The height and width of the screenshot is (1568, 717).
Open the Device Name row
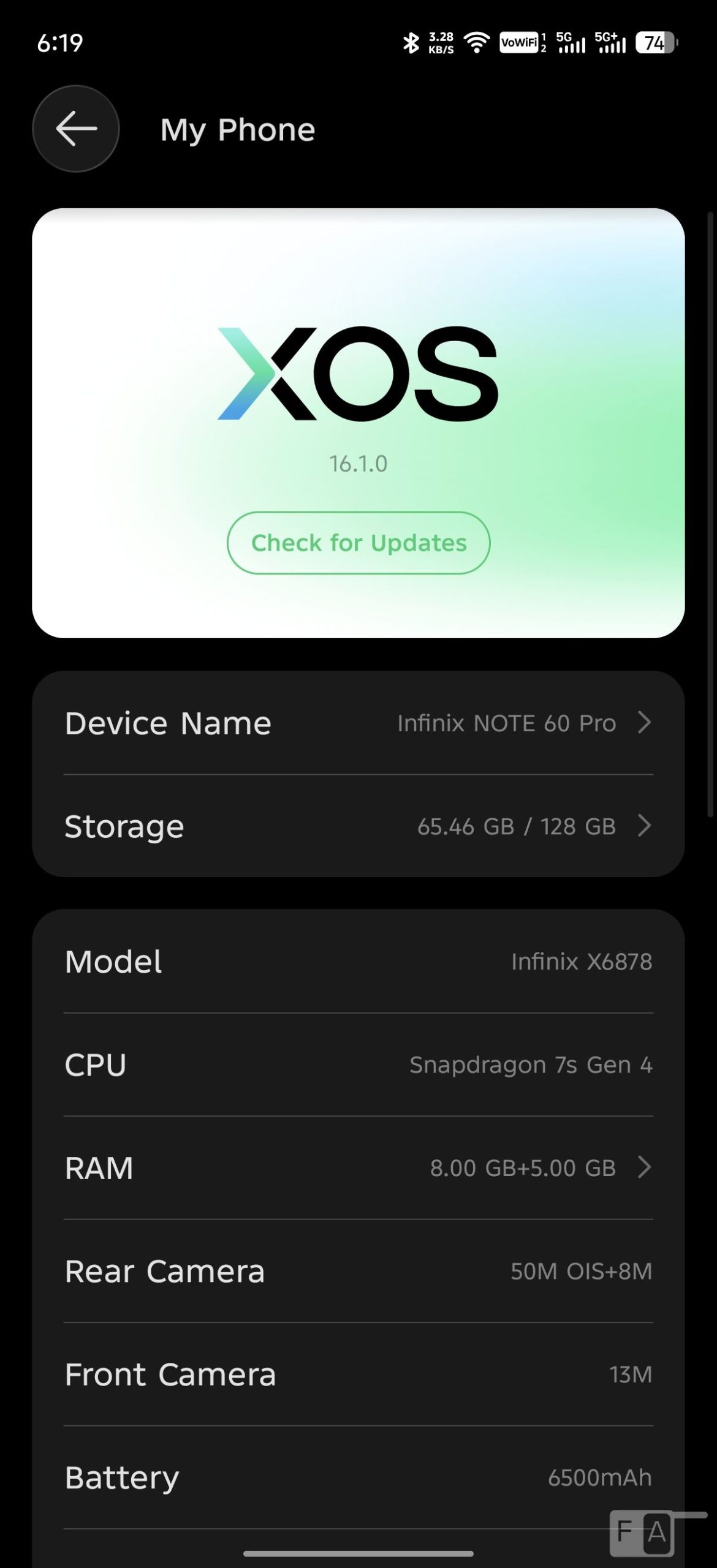pos(358,723)
